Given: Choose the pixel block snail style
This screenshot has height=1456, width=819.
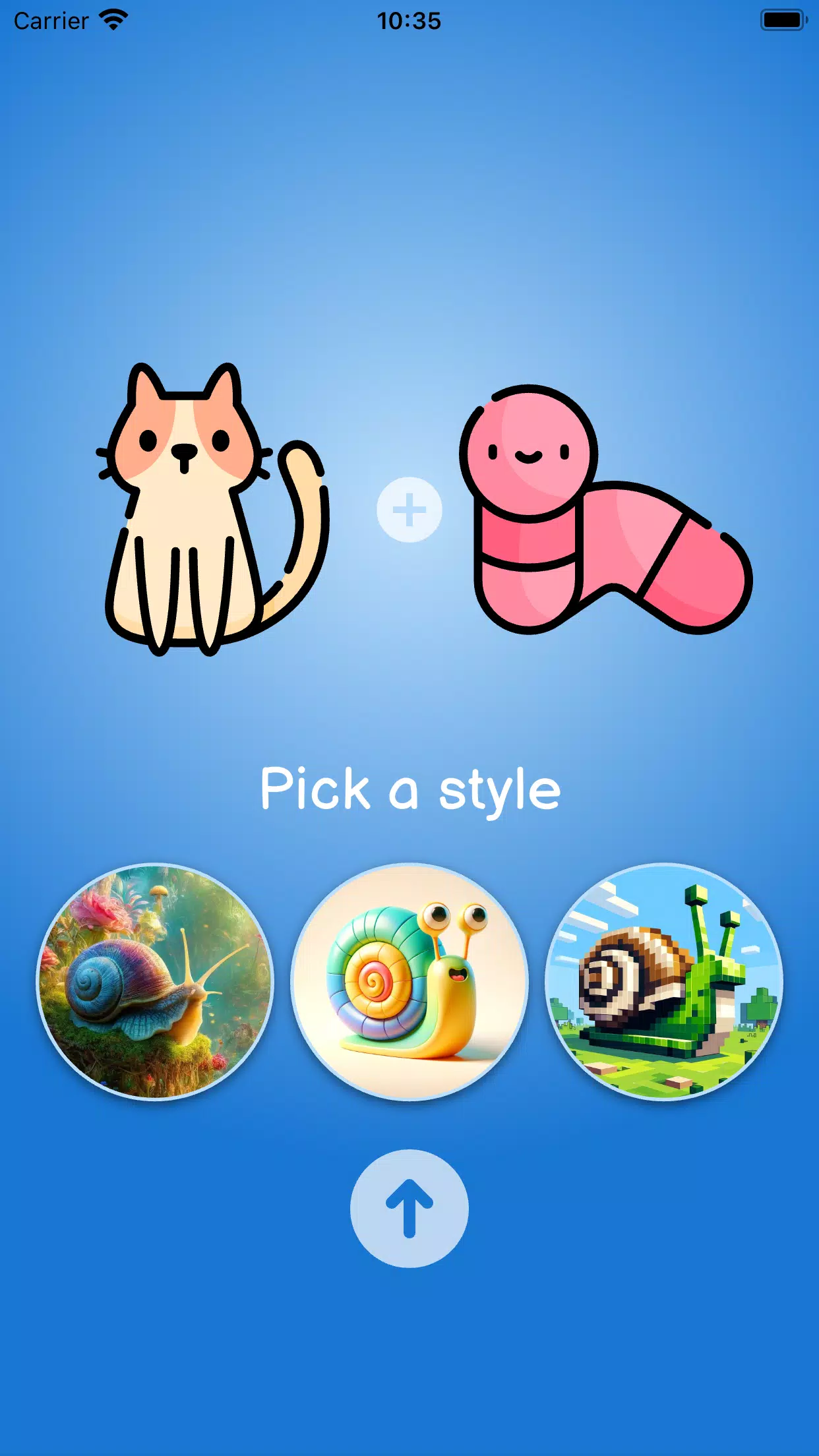Looking at the screenshot, I should point(664,982).
